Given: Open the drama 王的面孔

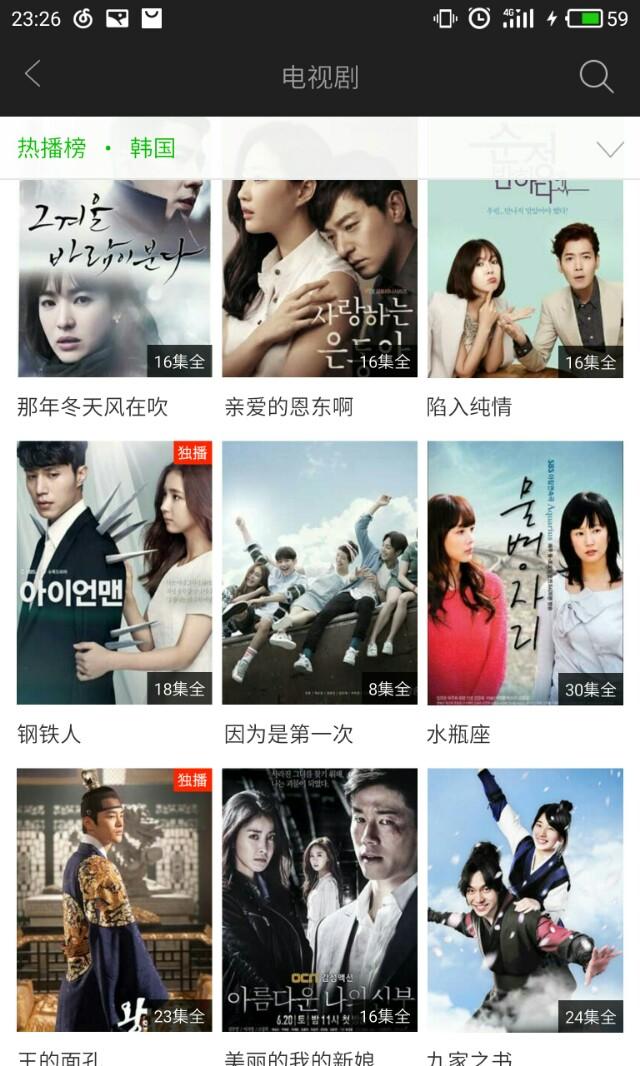Looking at the screenshot, I should pyautogui.click(x=114, y=900).
